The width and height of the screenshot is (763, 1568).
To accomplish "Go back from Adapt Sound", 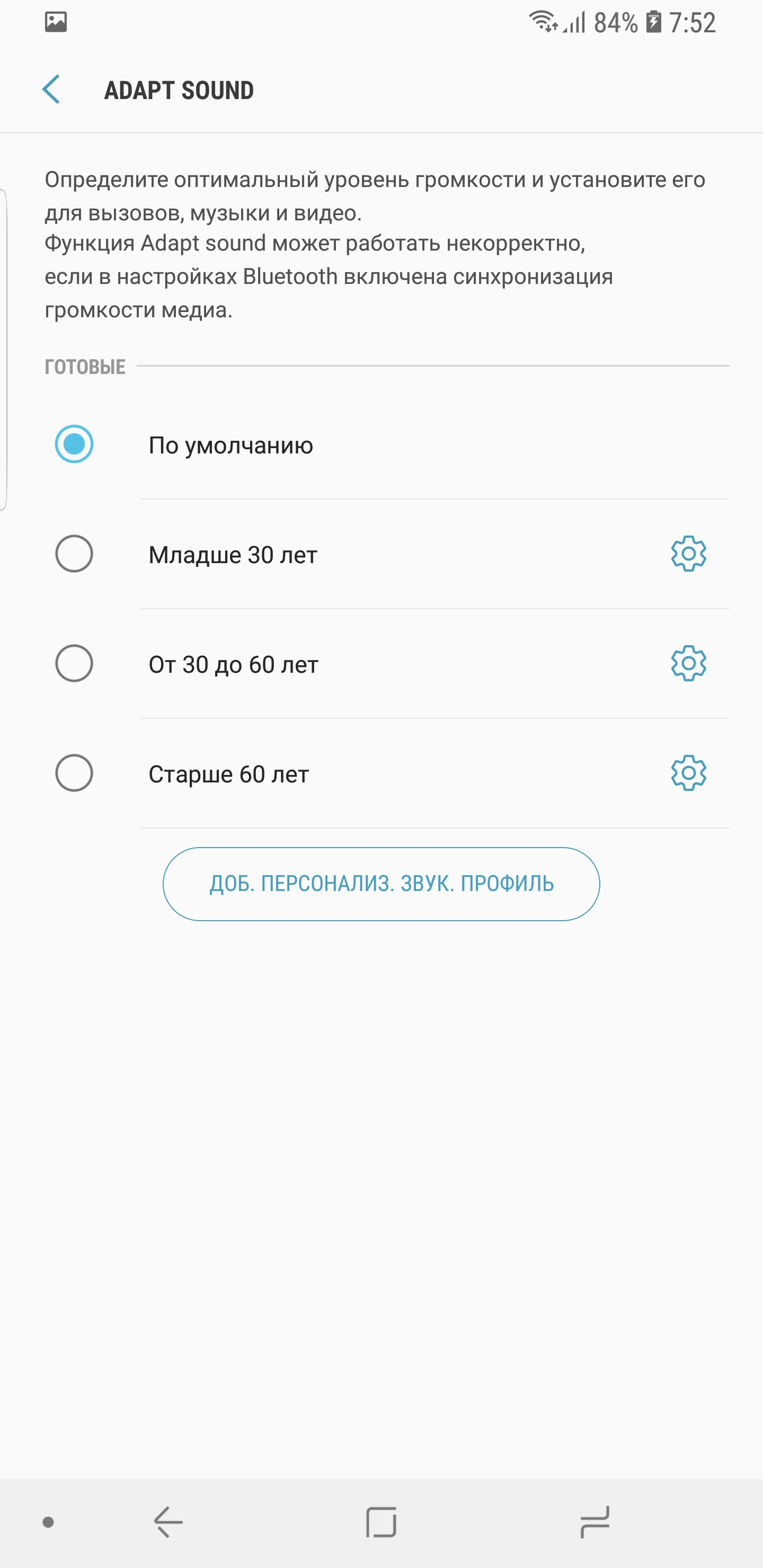I will (51, 90).
